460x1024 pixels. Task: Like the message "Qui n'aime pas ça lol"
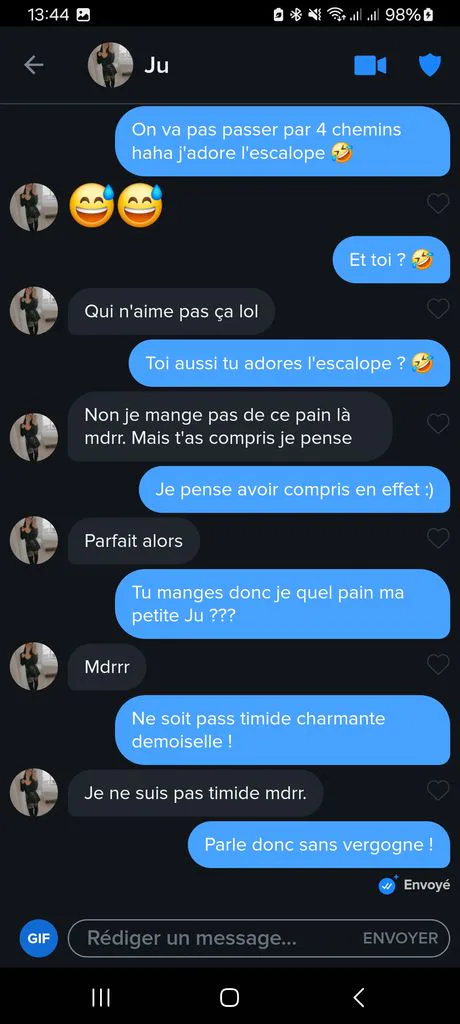coord(438,308)
